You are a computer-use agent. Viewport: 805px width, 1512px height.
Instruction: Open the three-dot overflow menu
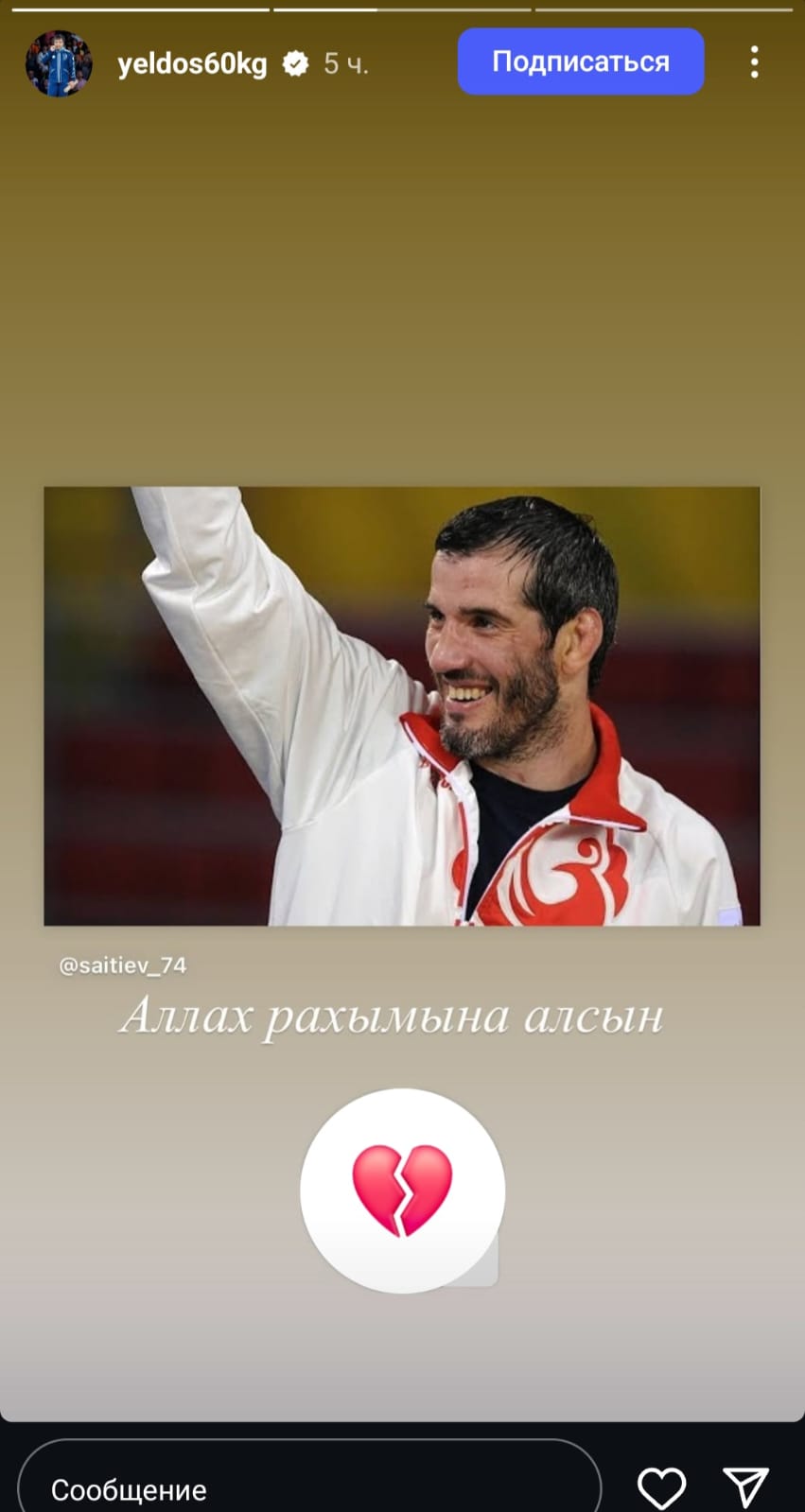pyautogui.click(x=754, y=62)
